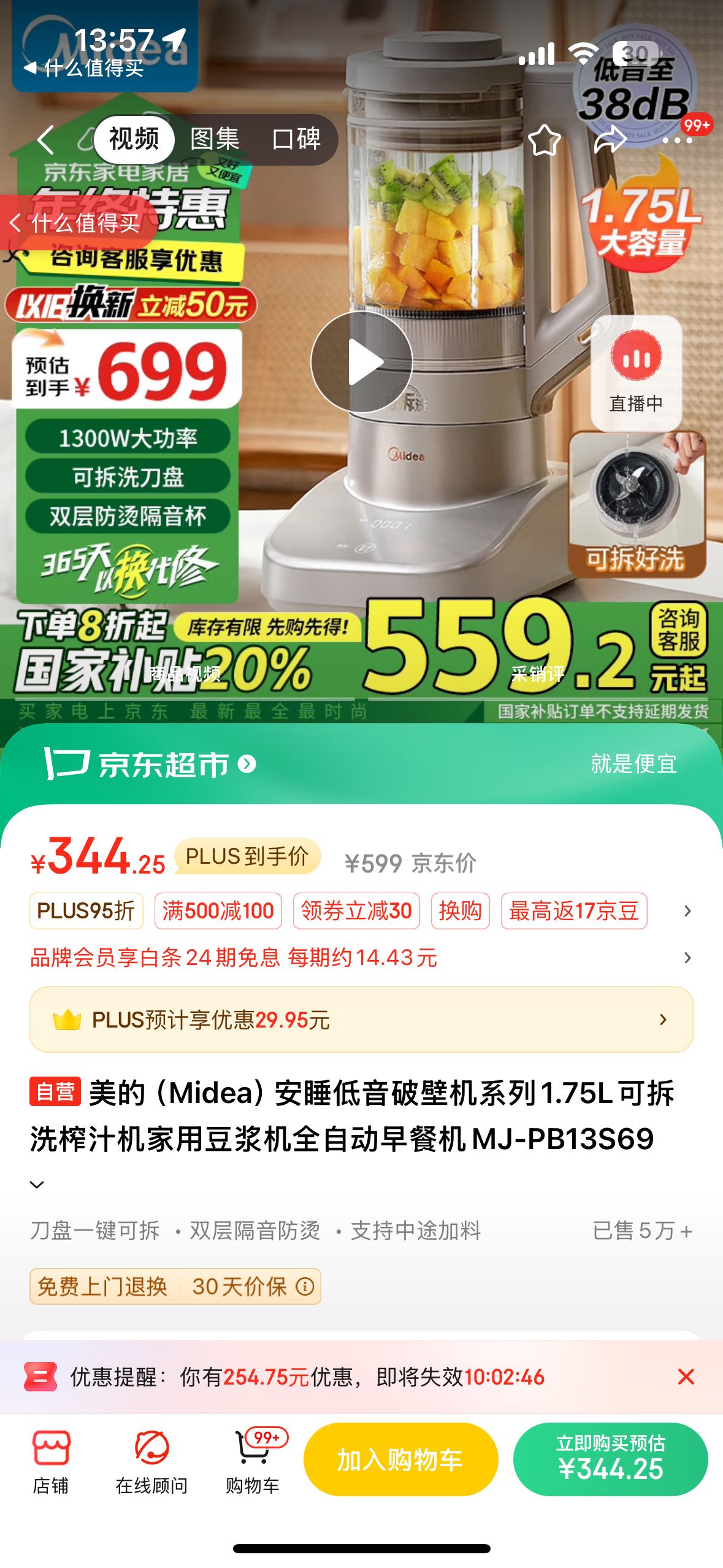Open the 领券立减30 coupon chip
Viewport: 723px width, 1568px height.
(x=356, y=911)
